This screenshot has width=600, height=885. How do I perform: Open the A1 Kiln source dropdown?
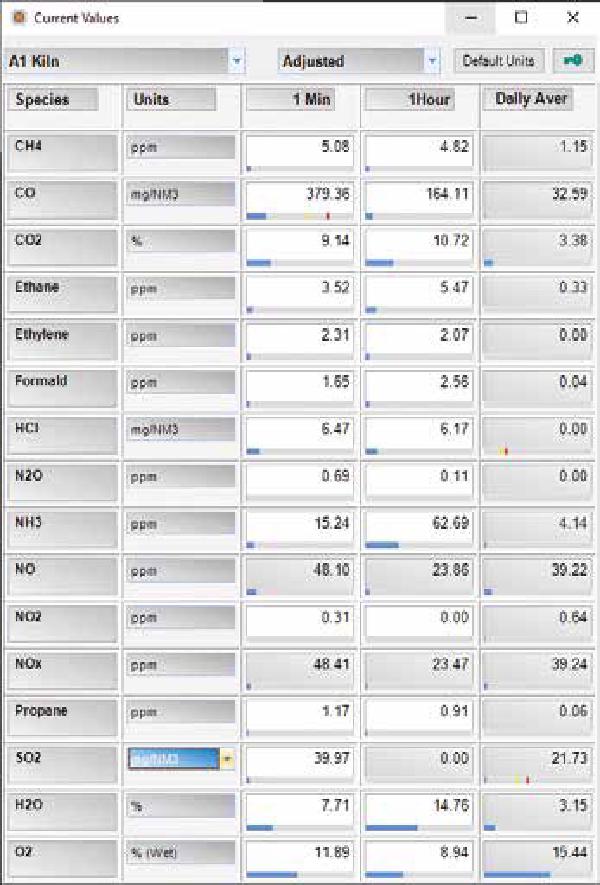tap(236, 61)
